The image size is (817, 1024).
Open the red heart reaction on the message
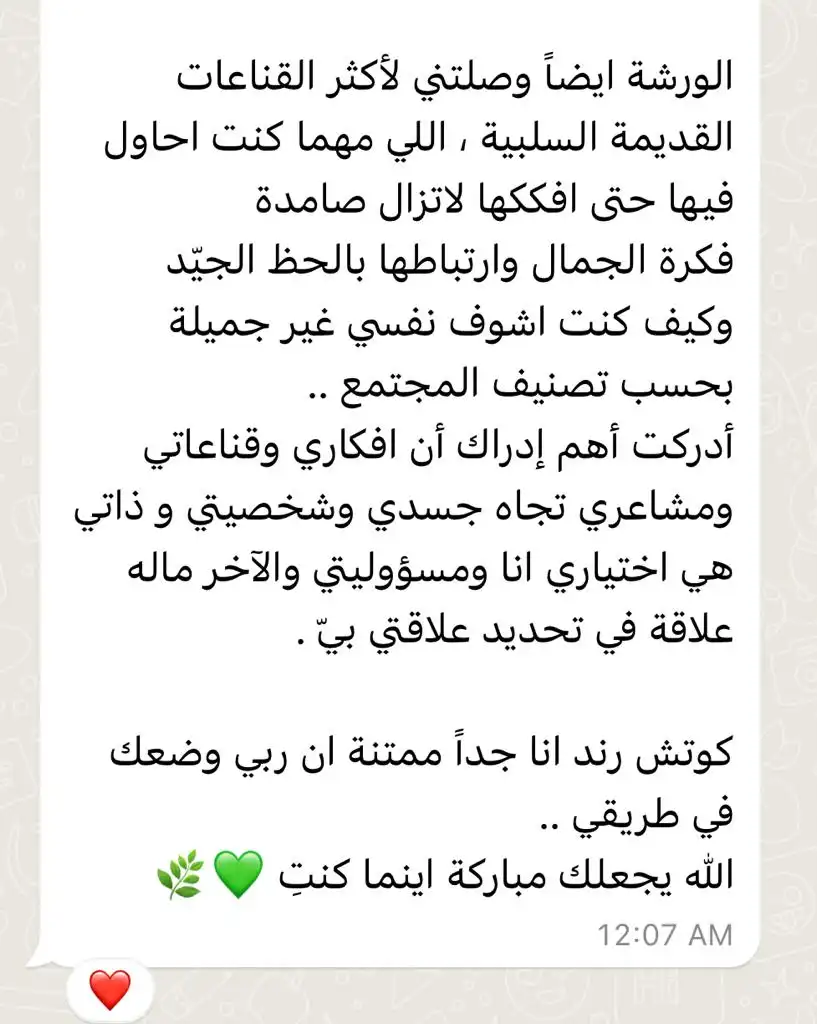[x=110, y=990]
